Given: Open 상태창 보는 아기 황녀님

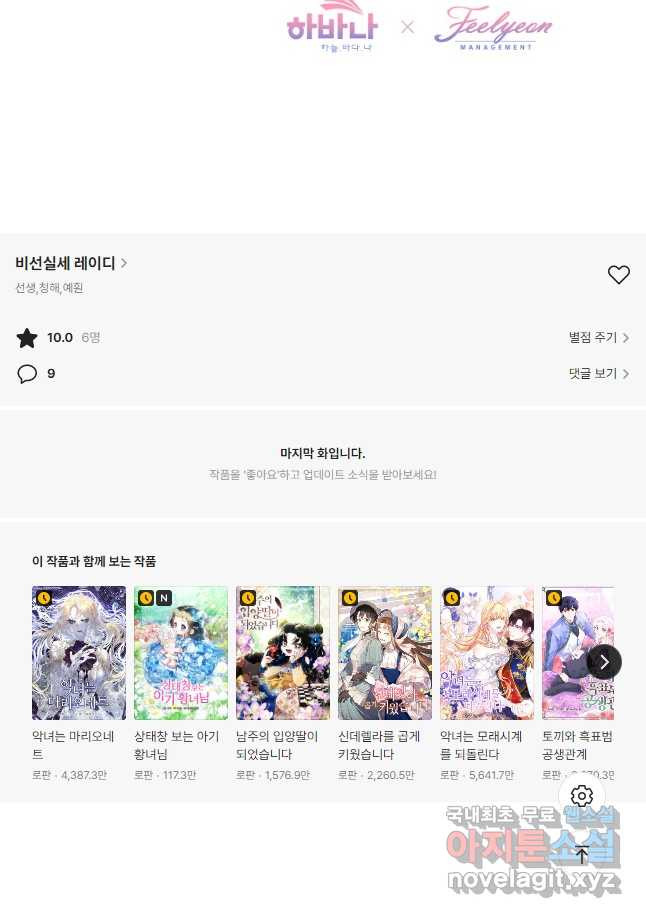Looking at the screenshot, I should click(x=181, y=653).
